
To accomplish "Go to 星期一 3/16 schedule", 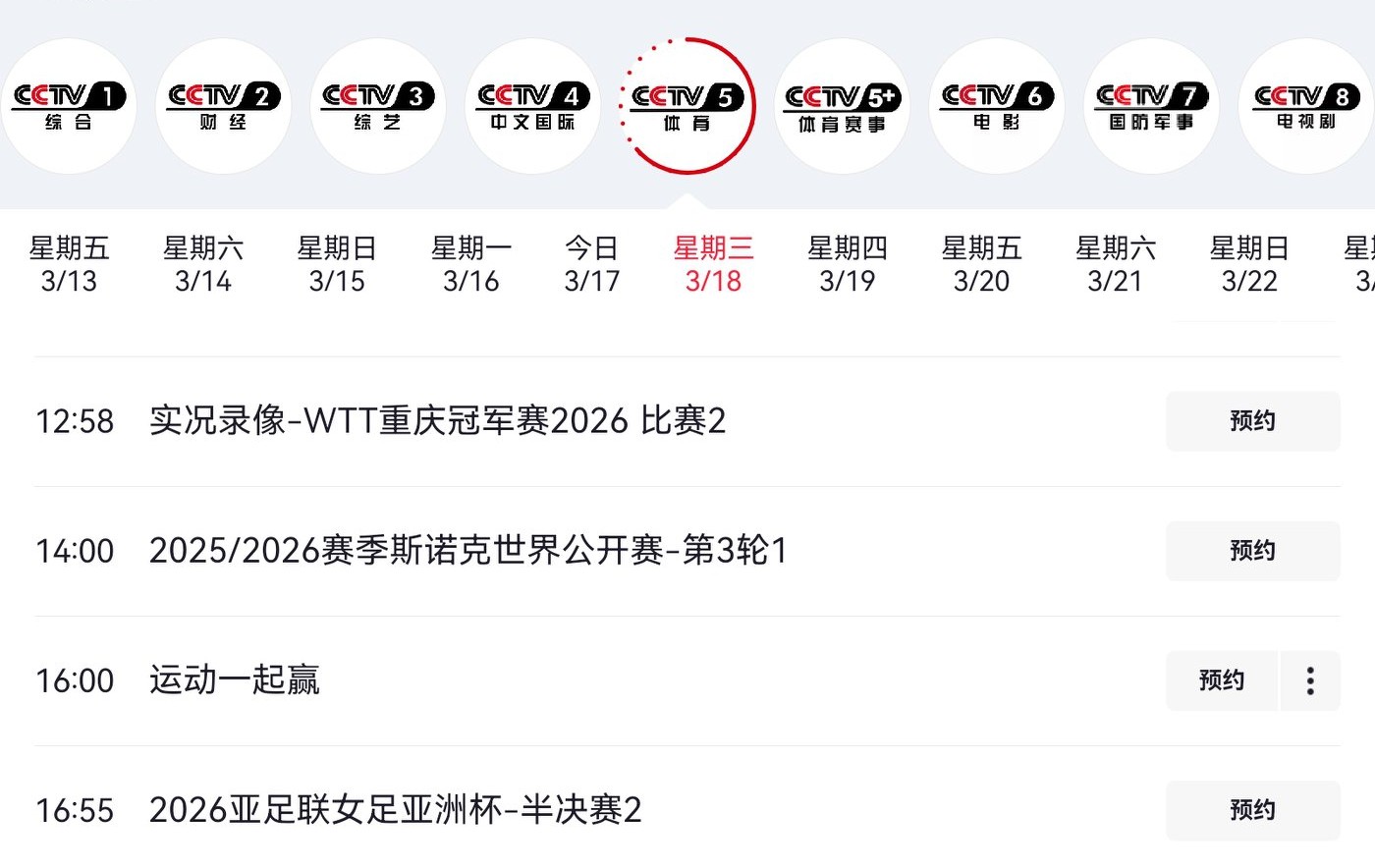I will 471,264.
